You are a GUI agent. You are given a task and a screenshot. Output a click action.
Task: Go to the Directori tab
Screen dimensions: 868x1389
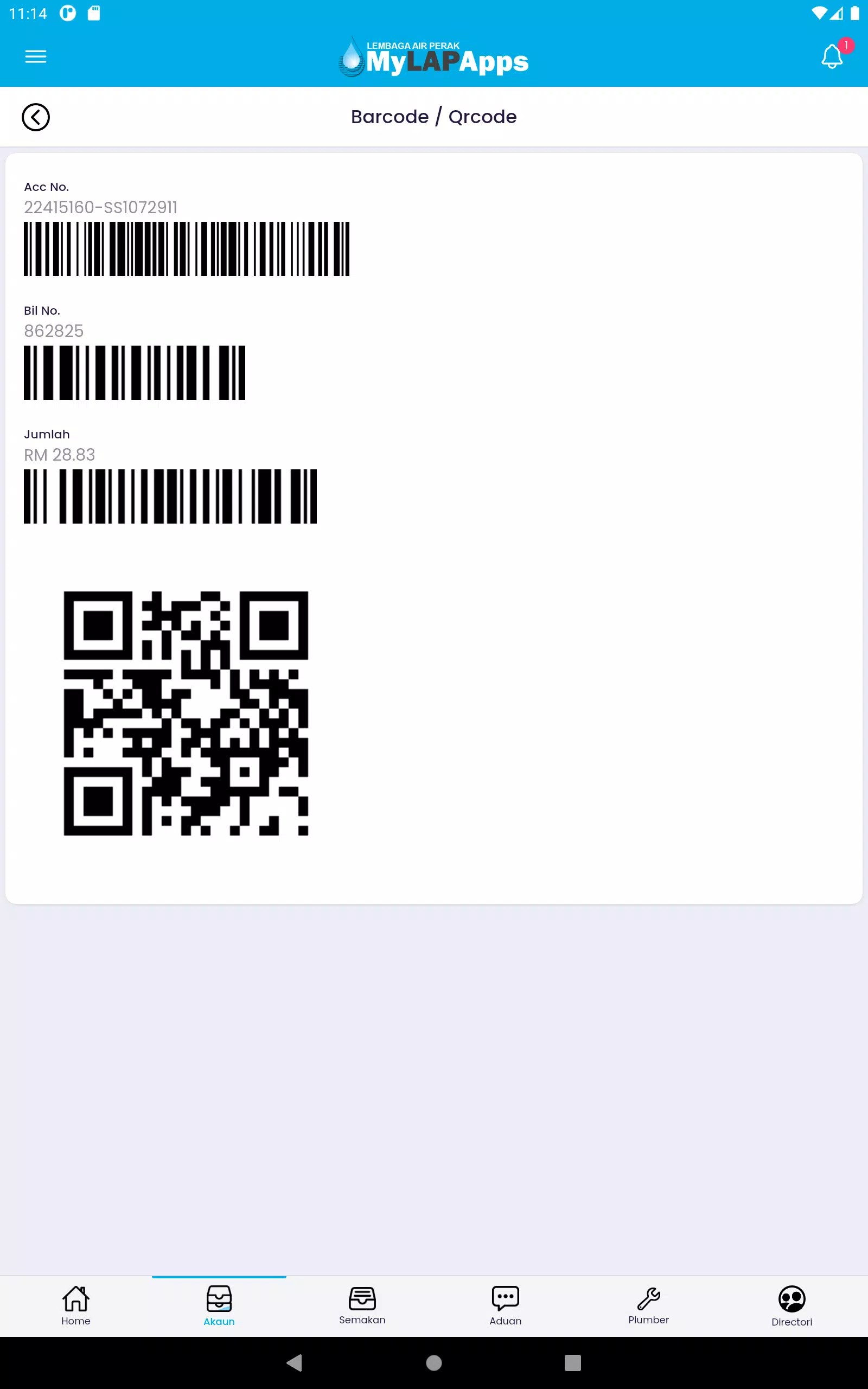tap(792, 1305)
